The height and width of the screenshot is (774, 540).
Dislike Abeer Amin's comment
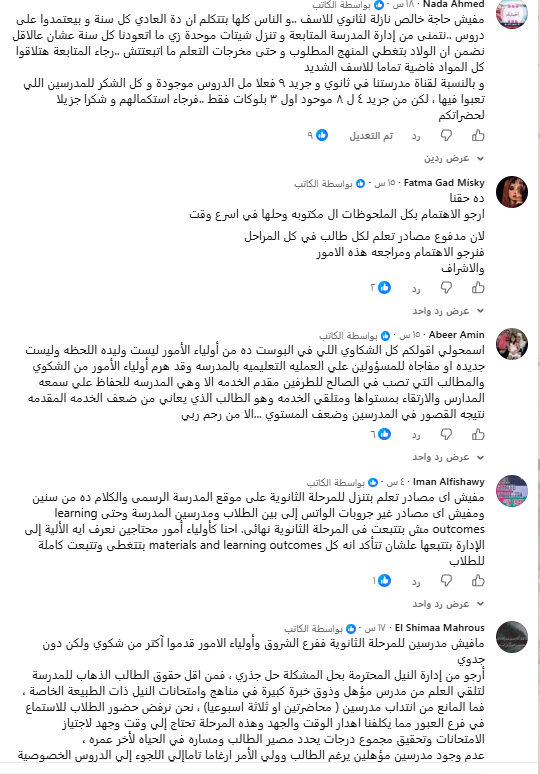[x=446, y=434]
